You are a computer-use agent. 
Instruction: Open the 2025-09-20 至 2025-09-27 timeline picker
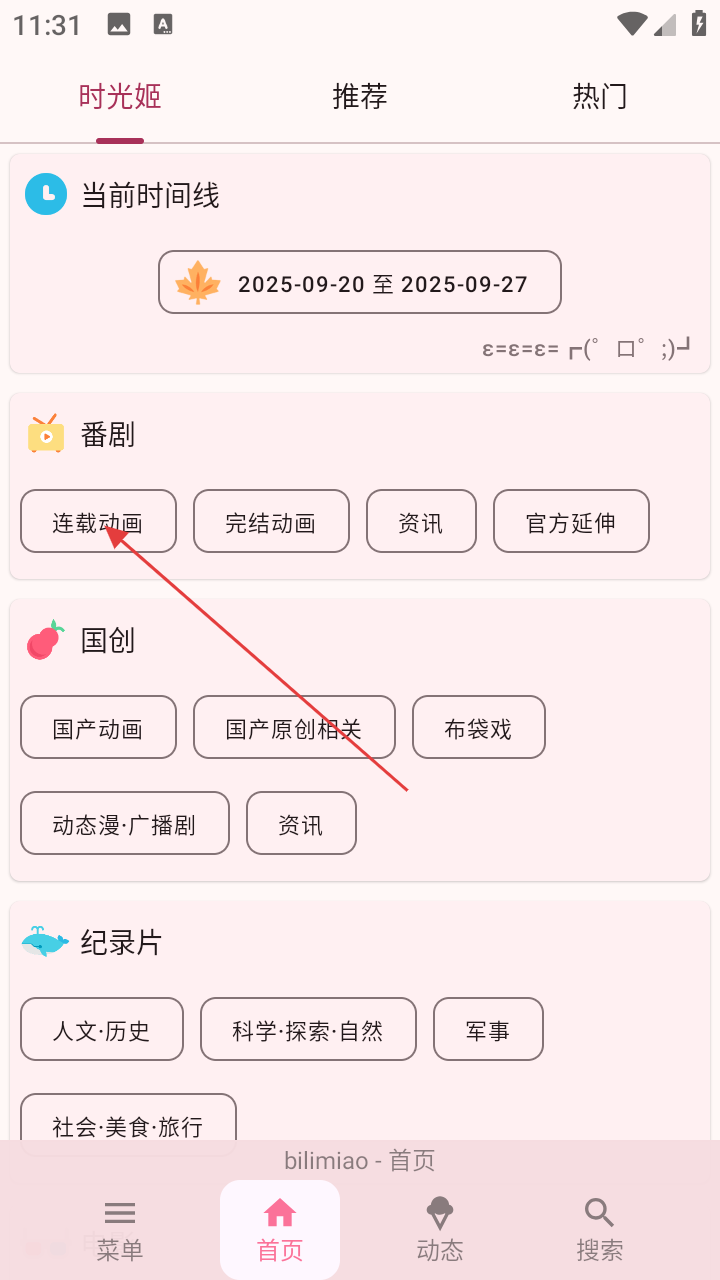[360, 283]
